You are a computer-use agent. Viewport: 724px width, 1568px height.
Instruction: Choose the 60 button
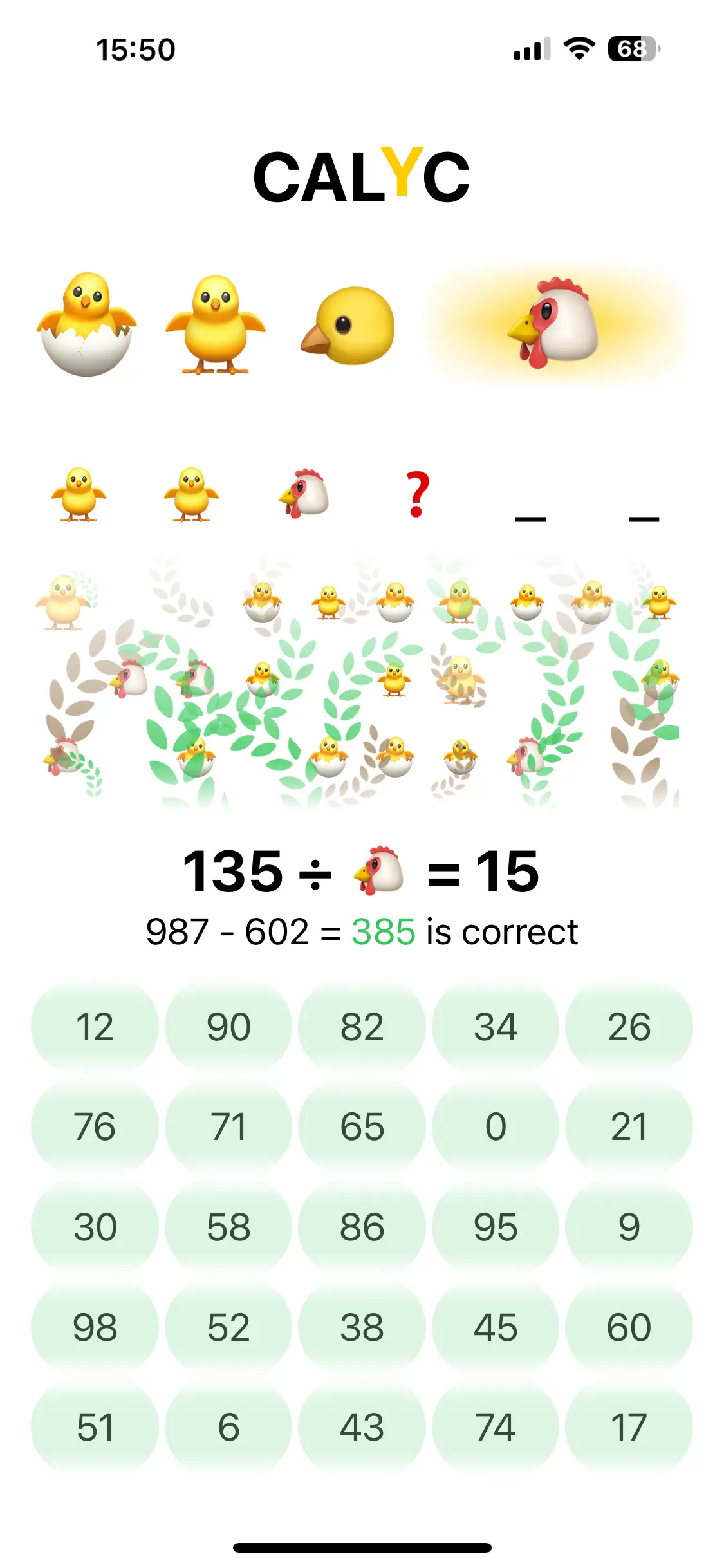(x=629, y=1327)
